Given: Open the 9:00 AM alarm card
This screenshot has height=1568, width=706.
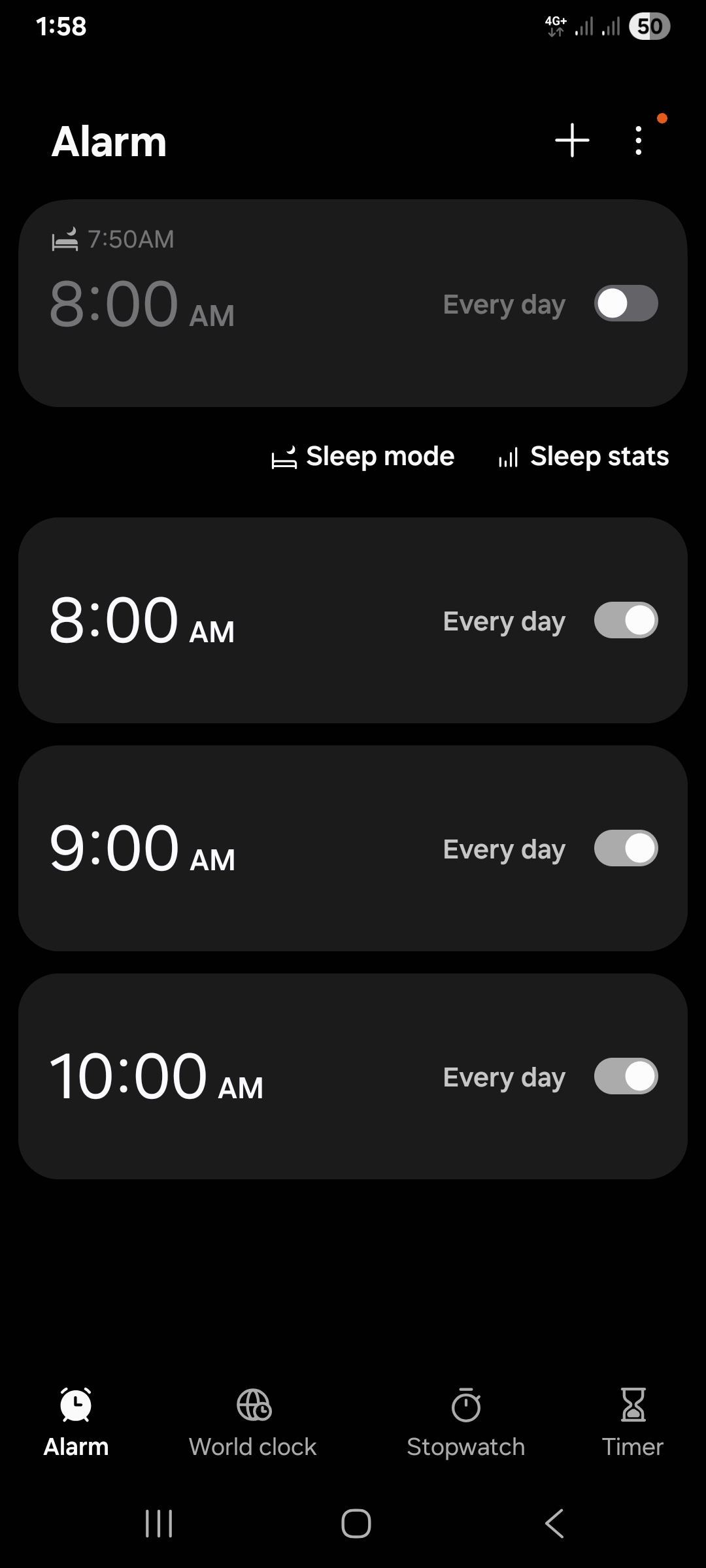Looking at the screenshot, I should tap(353, 848).
